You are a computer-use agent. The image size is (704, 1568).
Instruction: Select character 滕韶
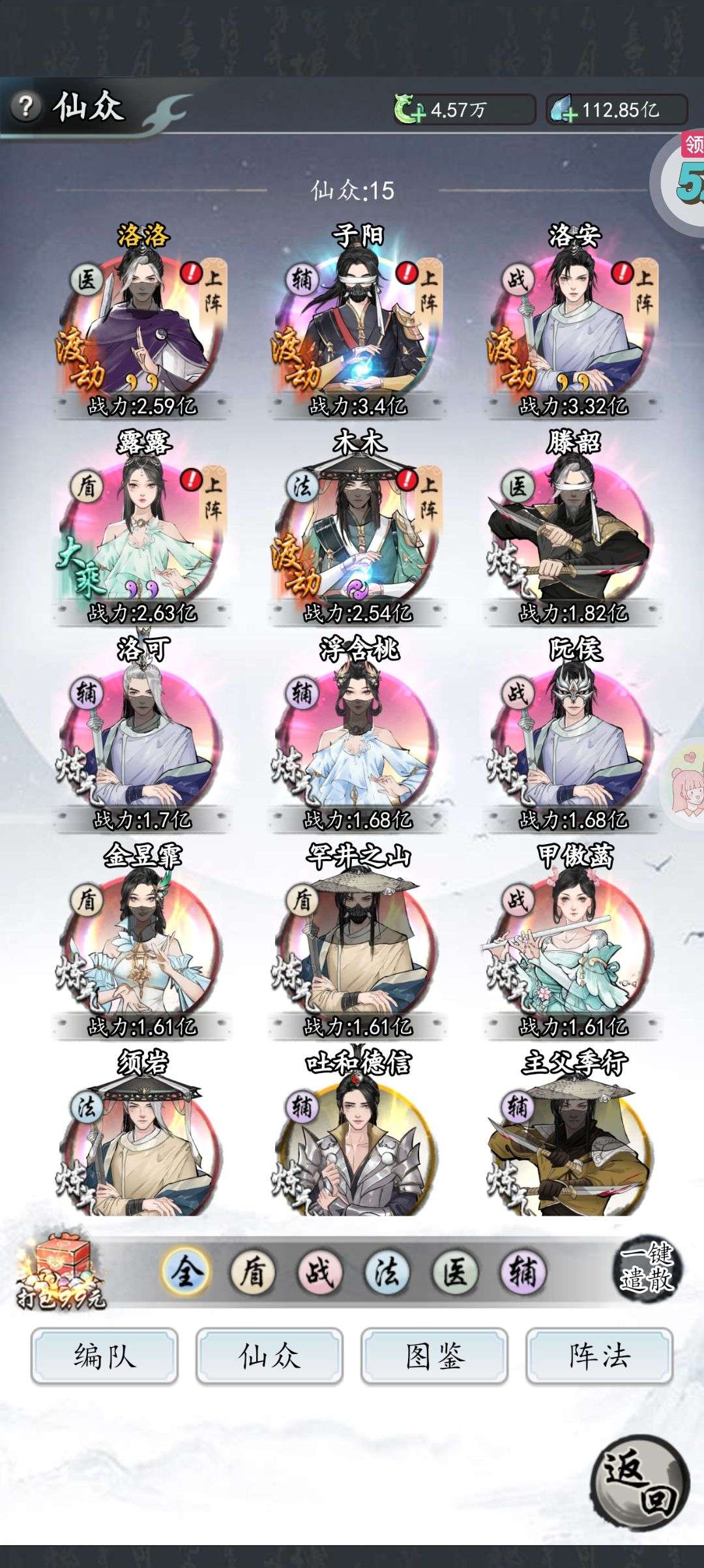(572, 528)
